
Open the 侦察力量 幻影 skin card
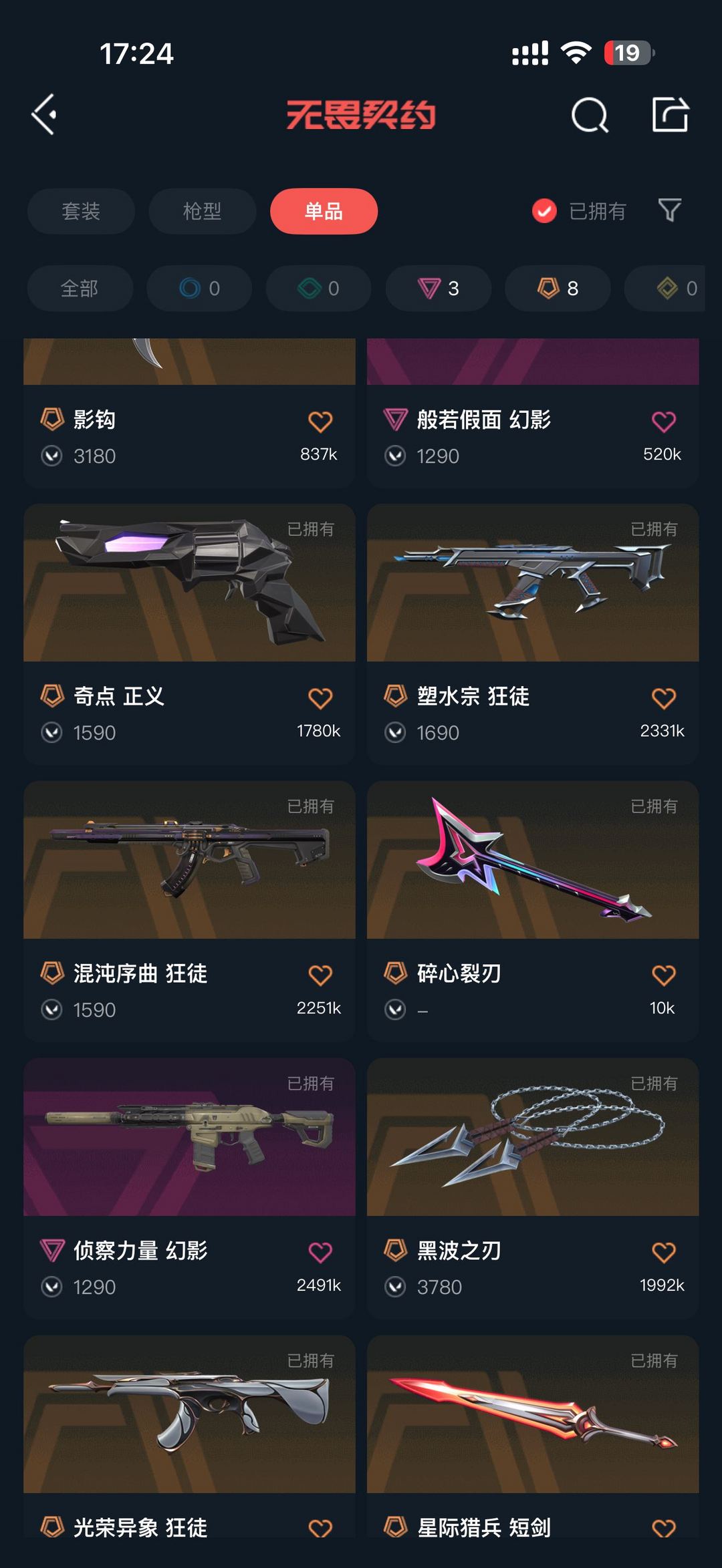point(189,1188)
